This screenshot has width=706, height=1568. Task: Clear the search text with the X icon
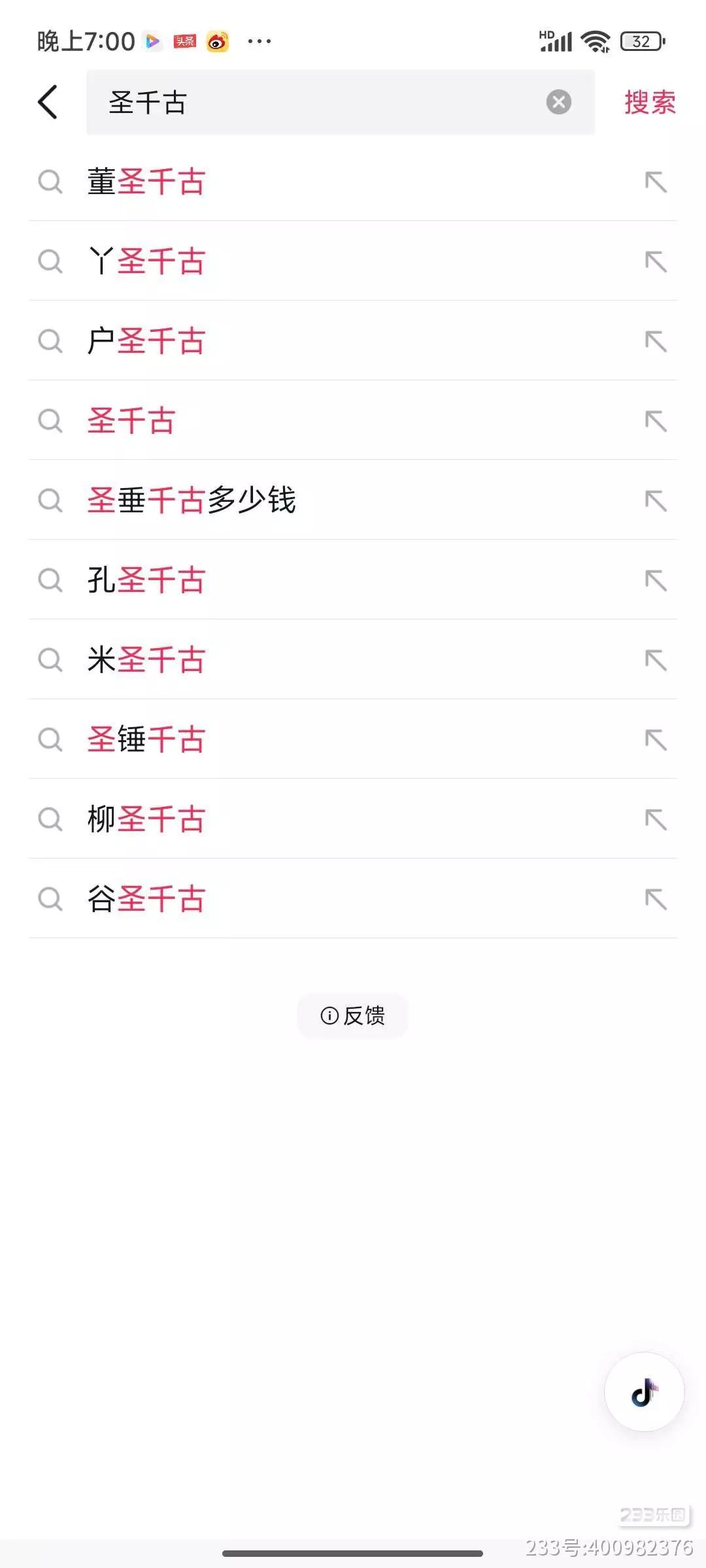pos(558,102)
